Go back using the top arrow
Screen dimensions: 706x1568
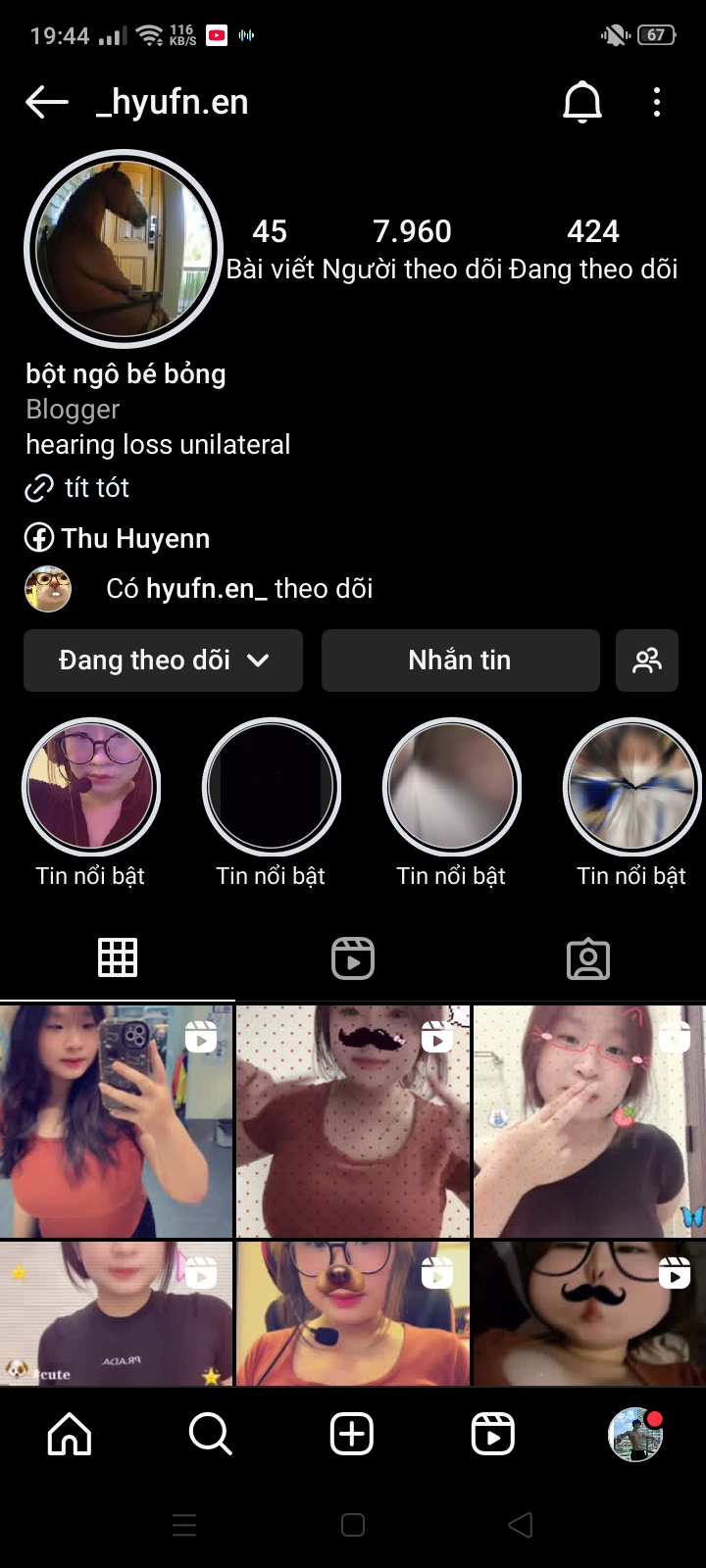tap(46, 102)
